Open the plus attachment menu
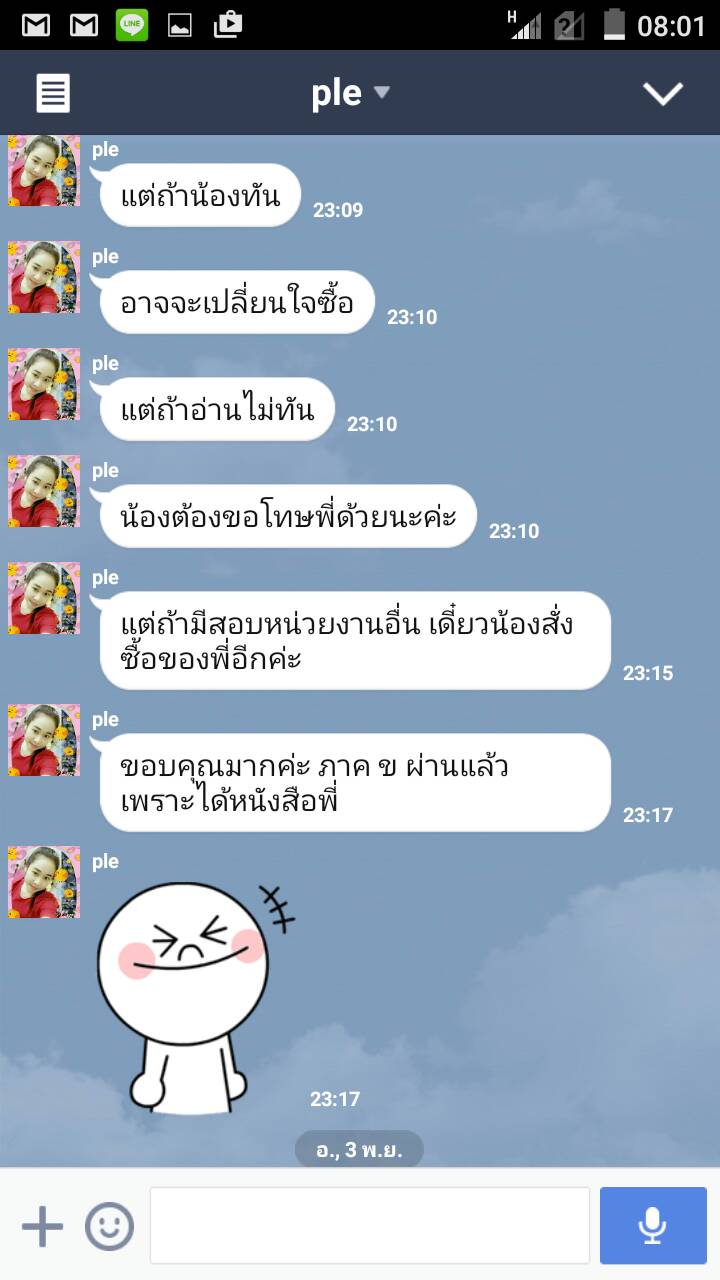Viewport: 720px width, 1280px height. [x=42, y=1226]
